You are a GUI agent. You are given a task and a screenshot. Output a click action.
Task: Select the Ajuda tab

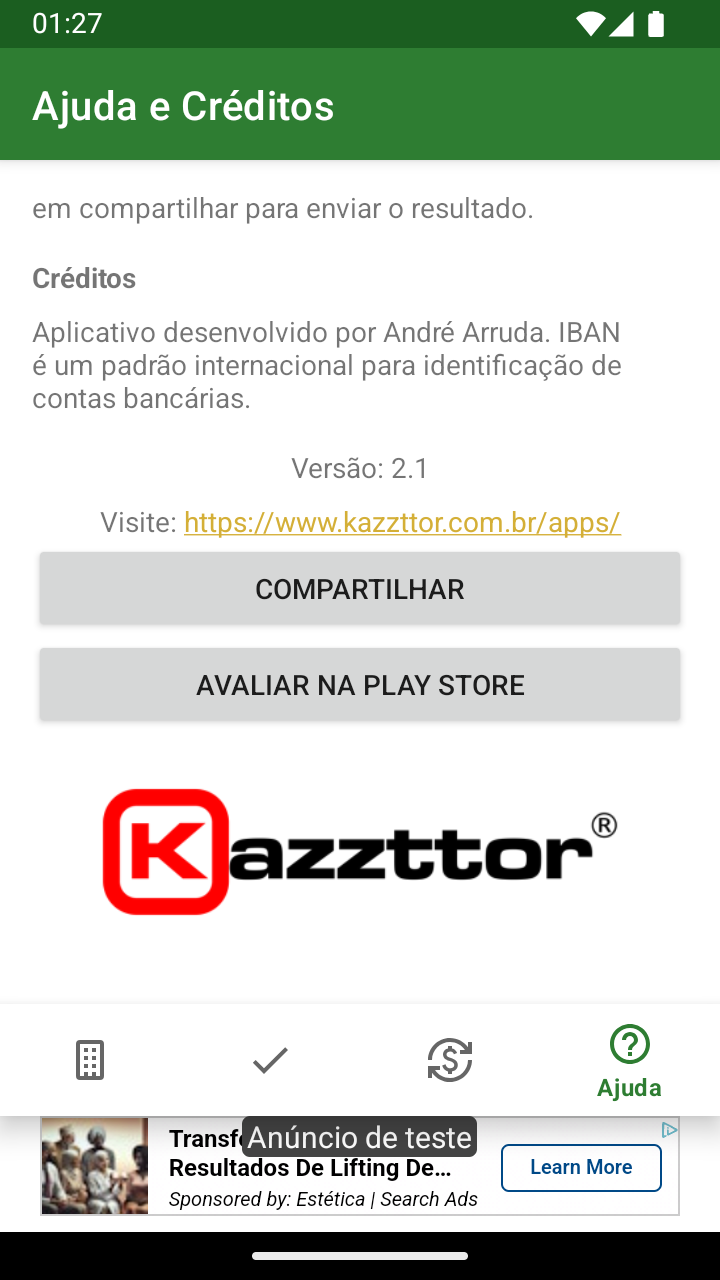coord(629,1060)
